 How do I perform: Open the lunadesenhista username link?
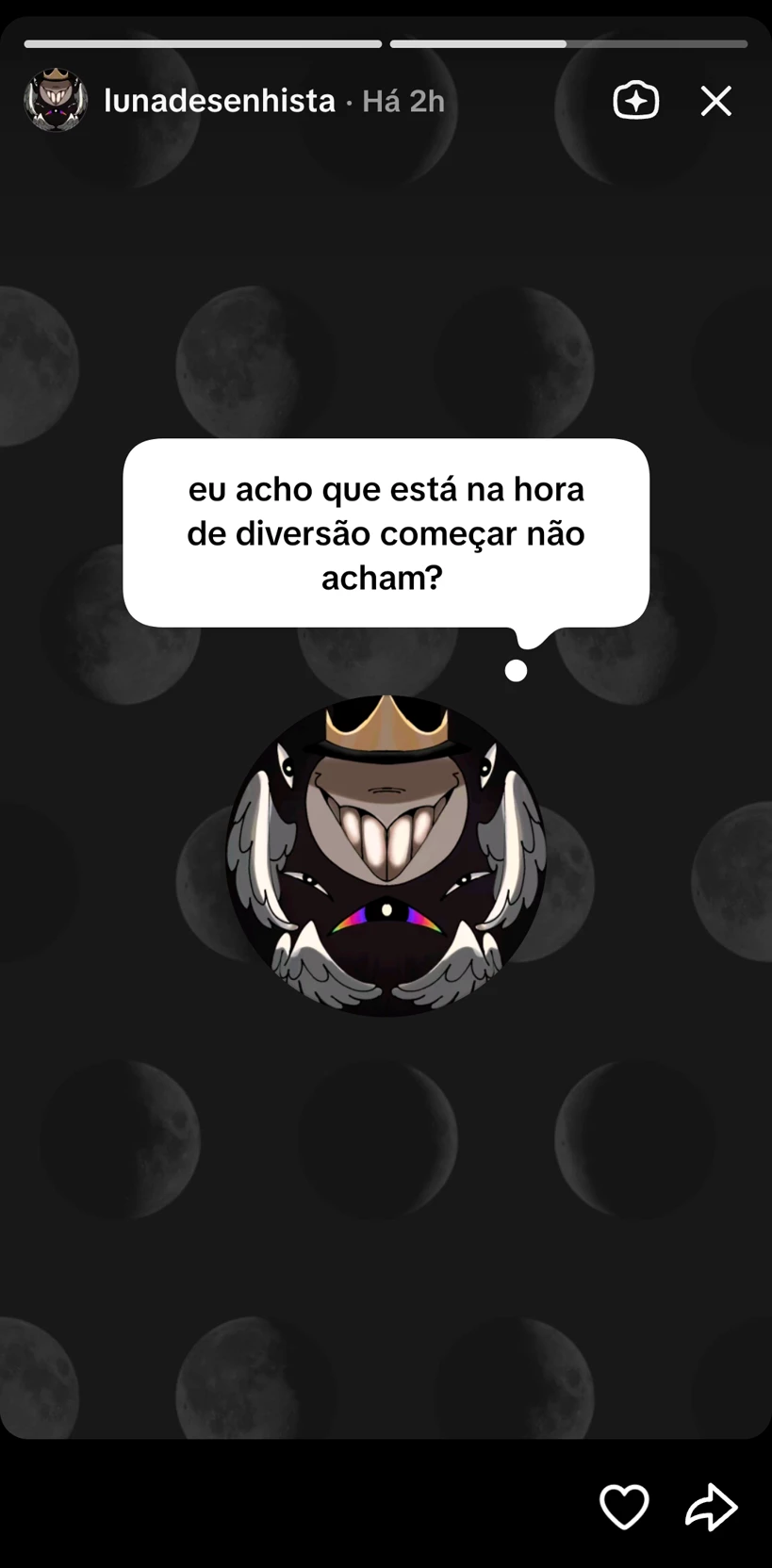(219, 101)
